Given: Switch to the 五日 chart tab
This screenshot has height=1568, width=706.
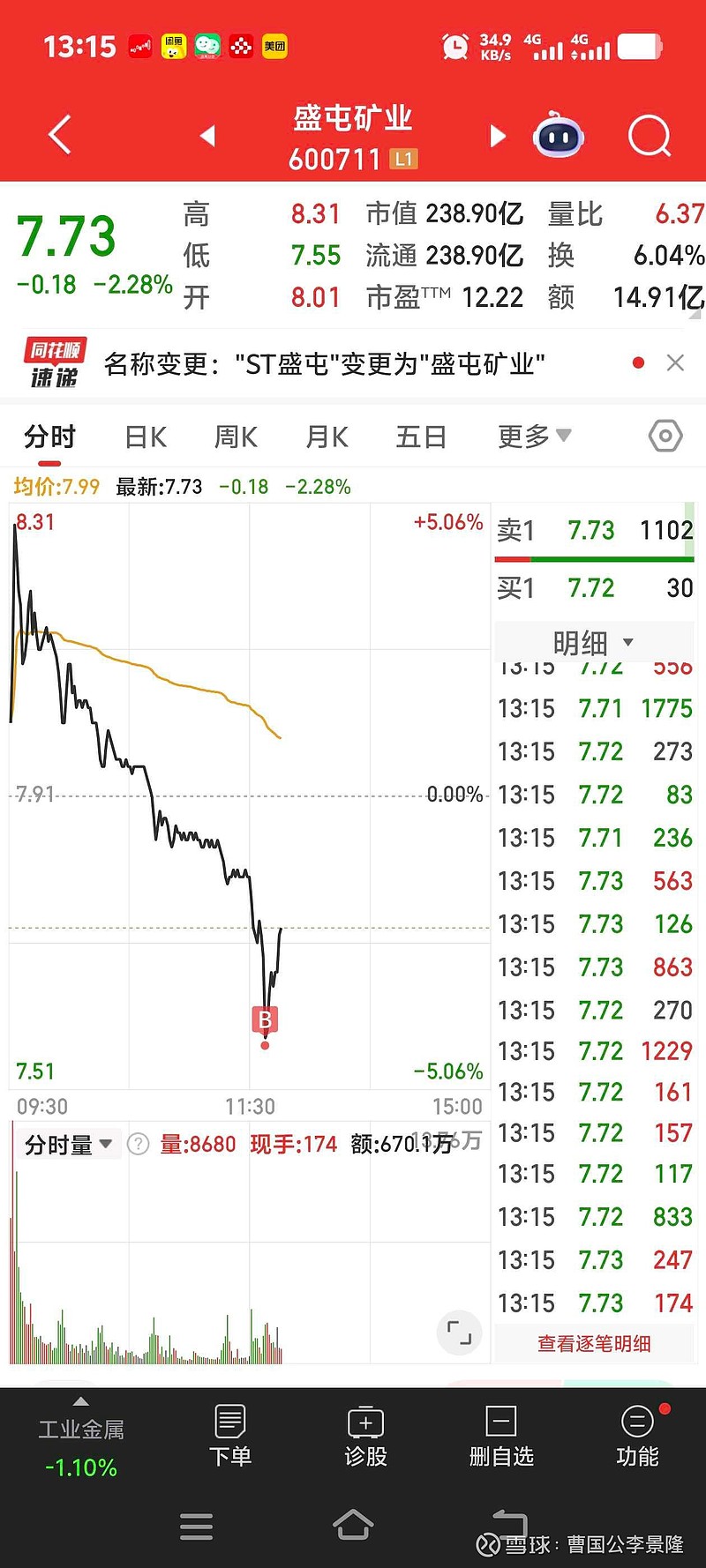Looking at the screenshot, I should pyautogui.click(x=421, y=437).
